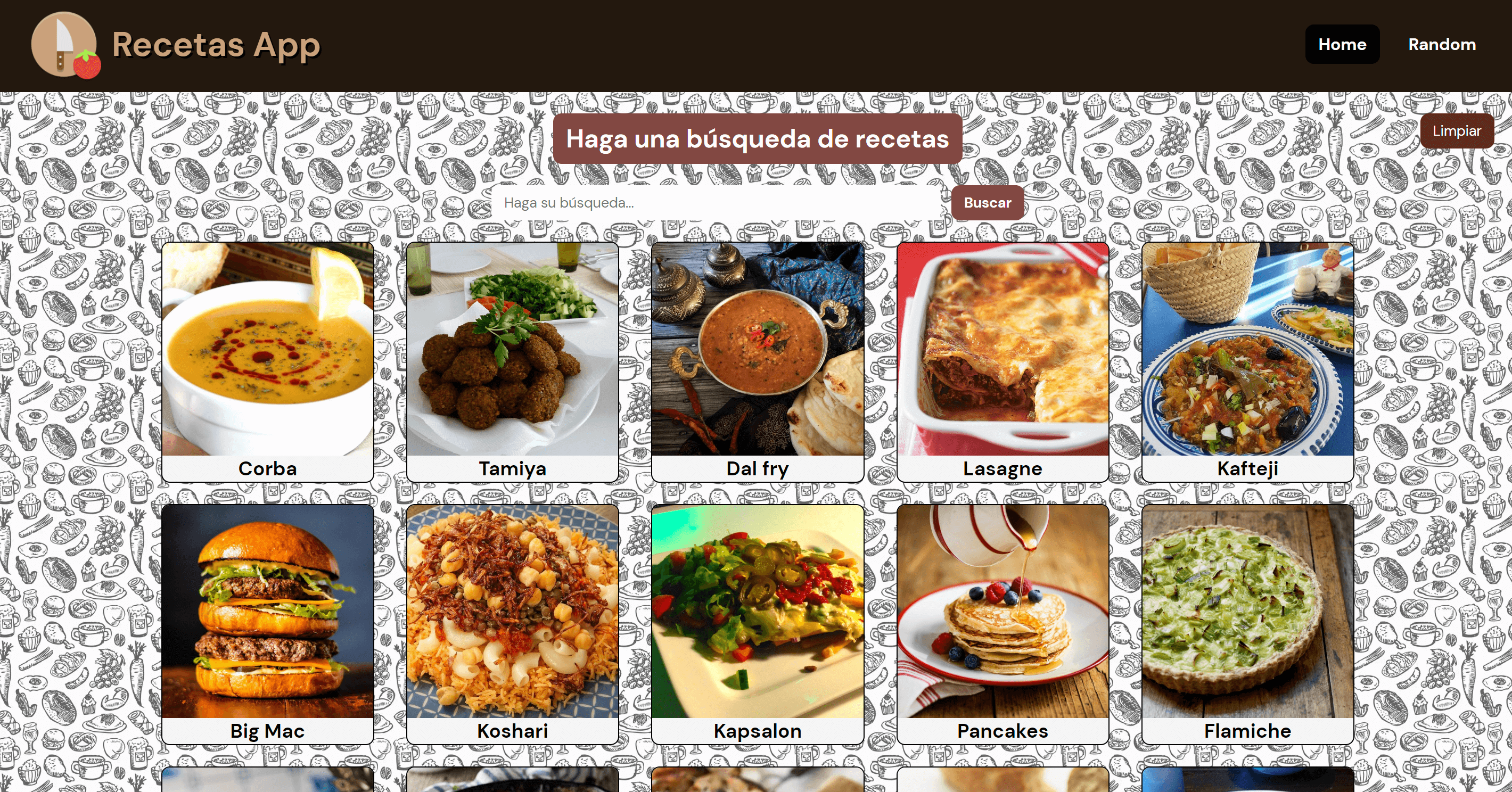Open the Big Mac recipe

pyautogui.click(x=268, y=624)
